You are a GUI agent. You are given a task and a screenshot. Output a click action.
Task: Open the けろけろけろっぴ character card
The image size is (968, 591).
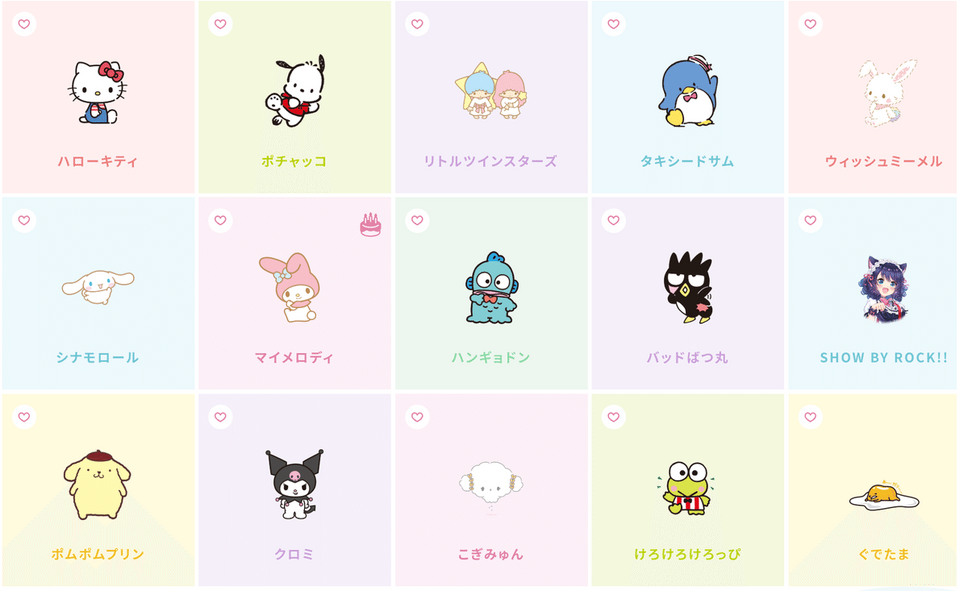687,490
